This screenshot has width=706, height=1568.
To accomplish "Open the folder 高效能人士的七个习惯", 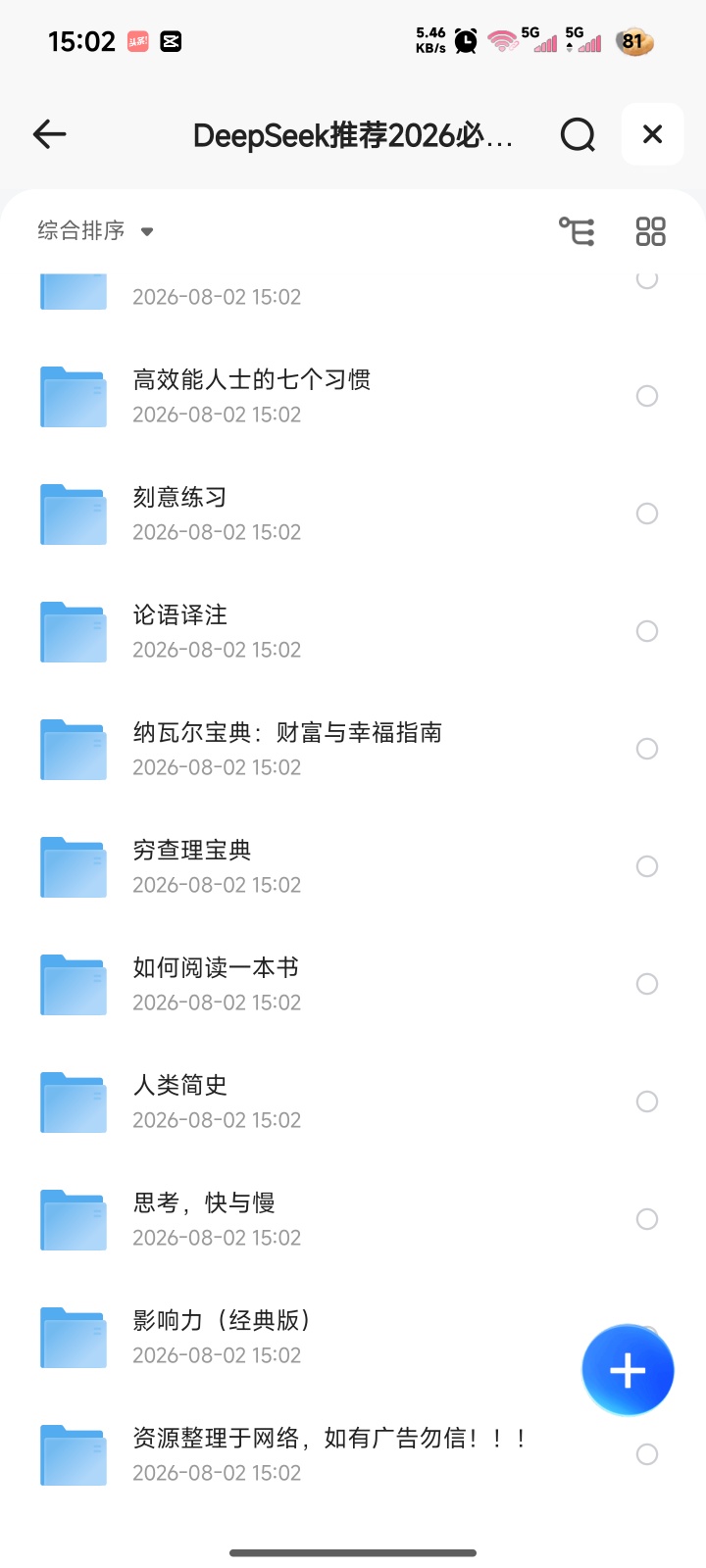I will coord(353,396).
